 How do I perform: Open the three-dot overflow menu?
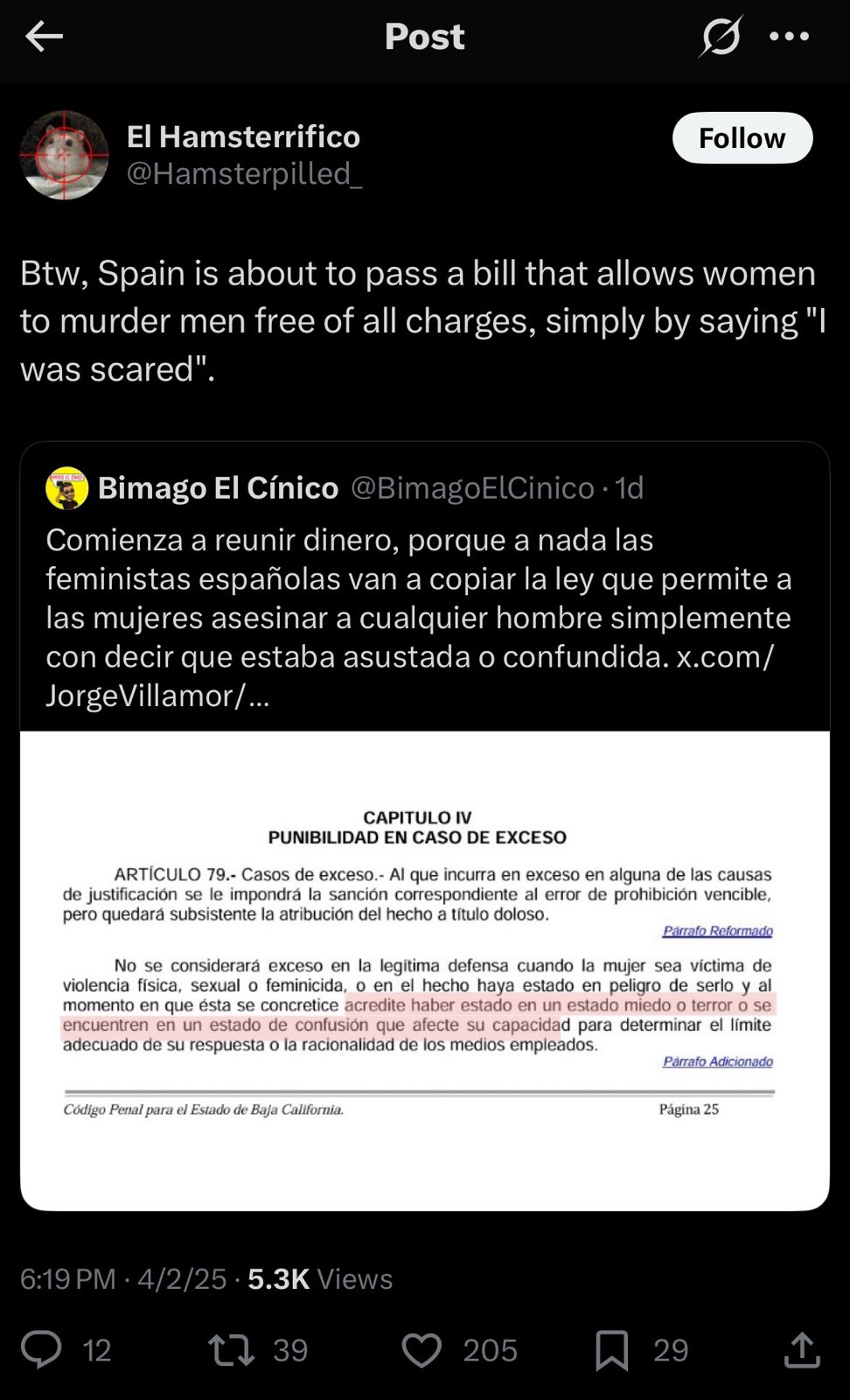click(789, 37)
